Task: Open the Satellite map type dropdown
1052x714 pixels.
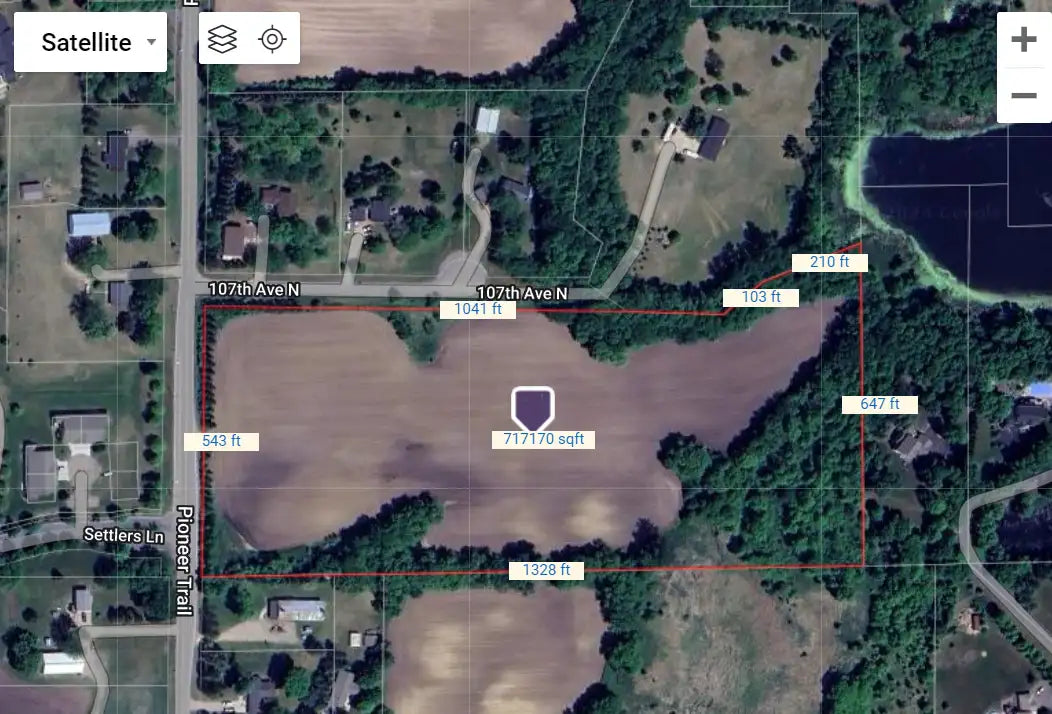Action: [x=90, y=42]
